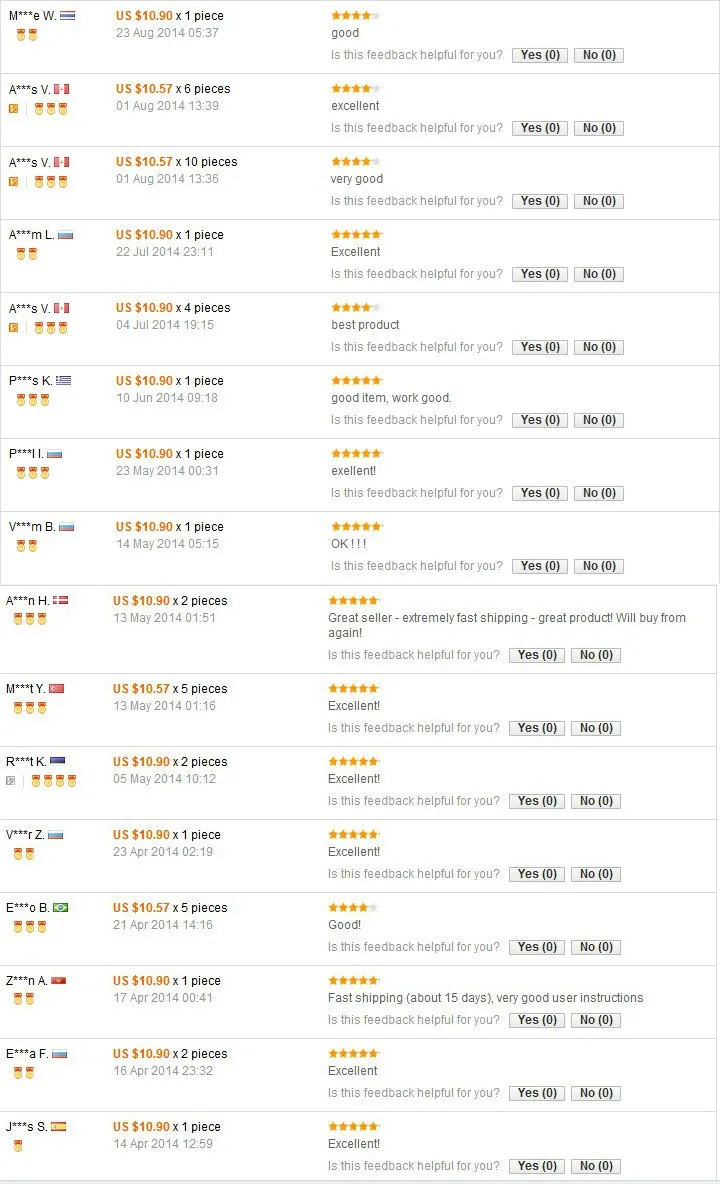Vote No on M***e W.'s feedback

pyautogui.click(x=598, y=55)
